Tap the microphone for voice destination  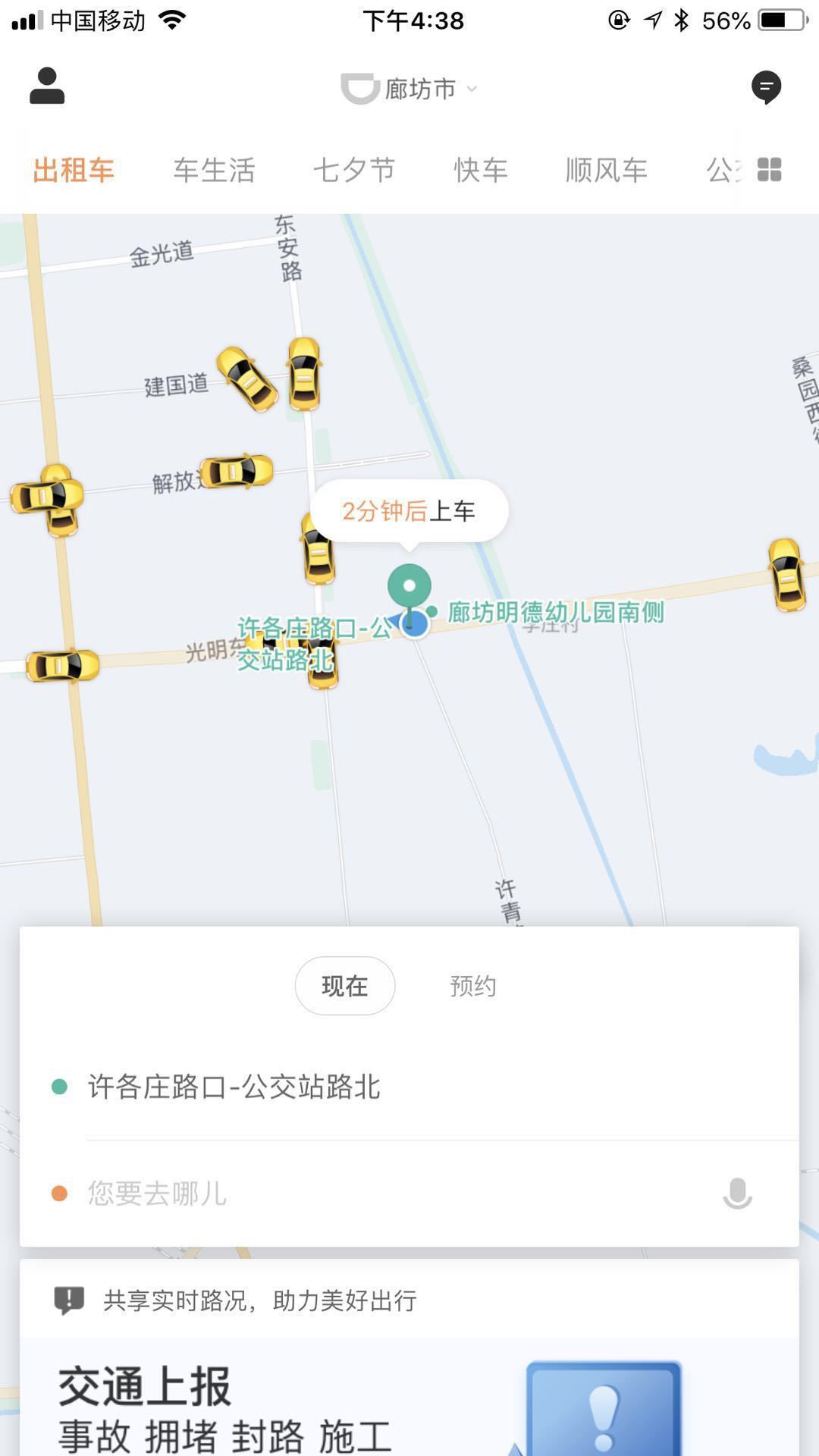point(737,1194)
